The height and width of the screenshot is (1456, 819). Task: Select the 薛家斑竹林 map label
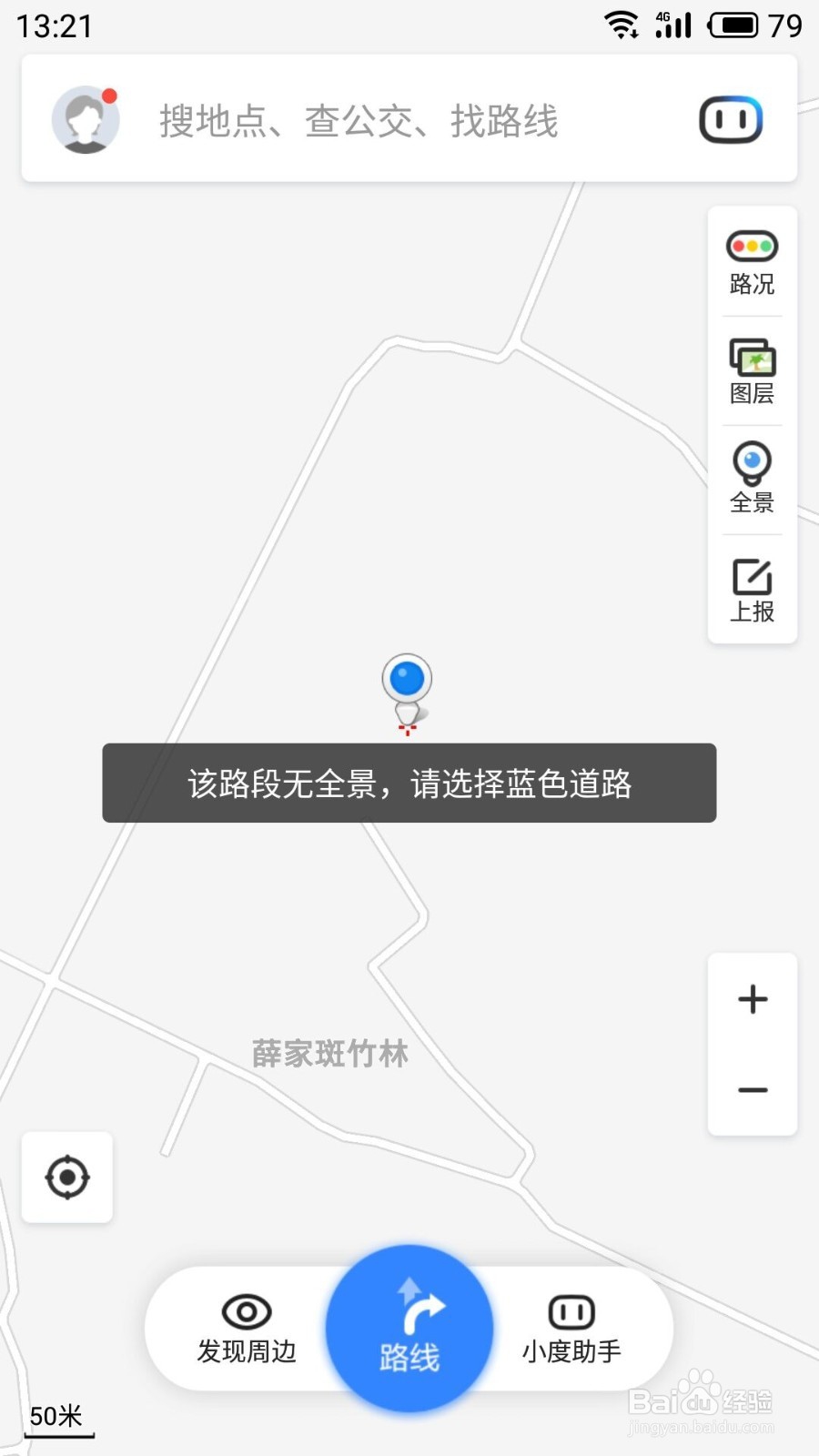331,1053
